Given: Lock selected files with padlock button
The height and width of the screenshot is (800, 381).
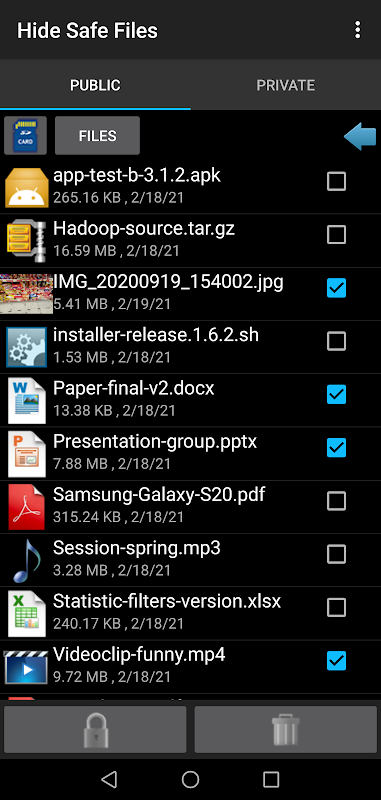Looking at the screenshot, I should tap(95, 730).
